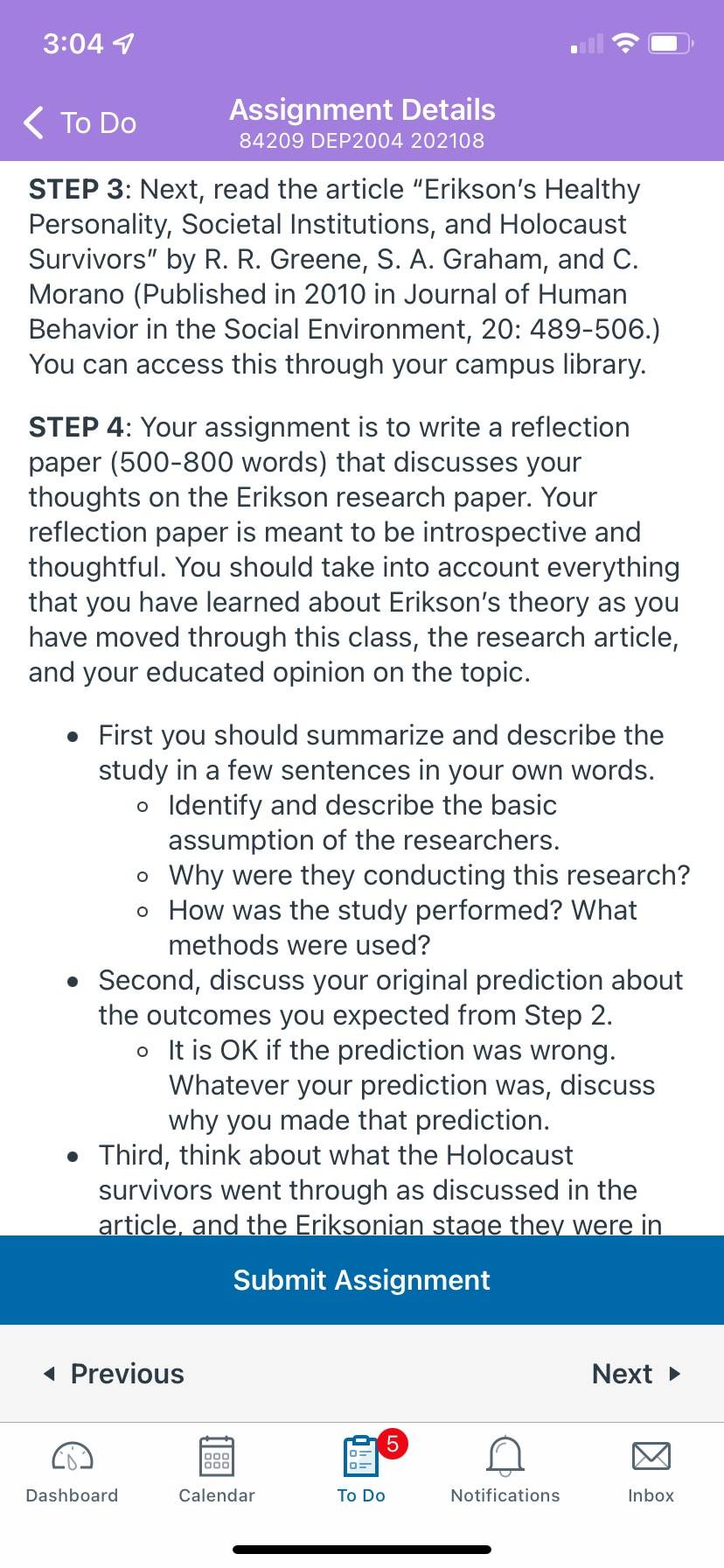724x1568 pixels.
Task: Switch to the Inbox tab
Action: point(651,1471)
